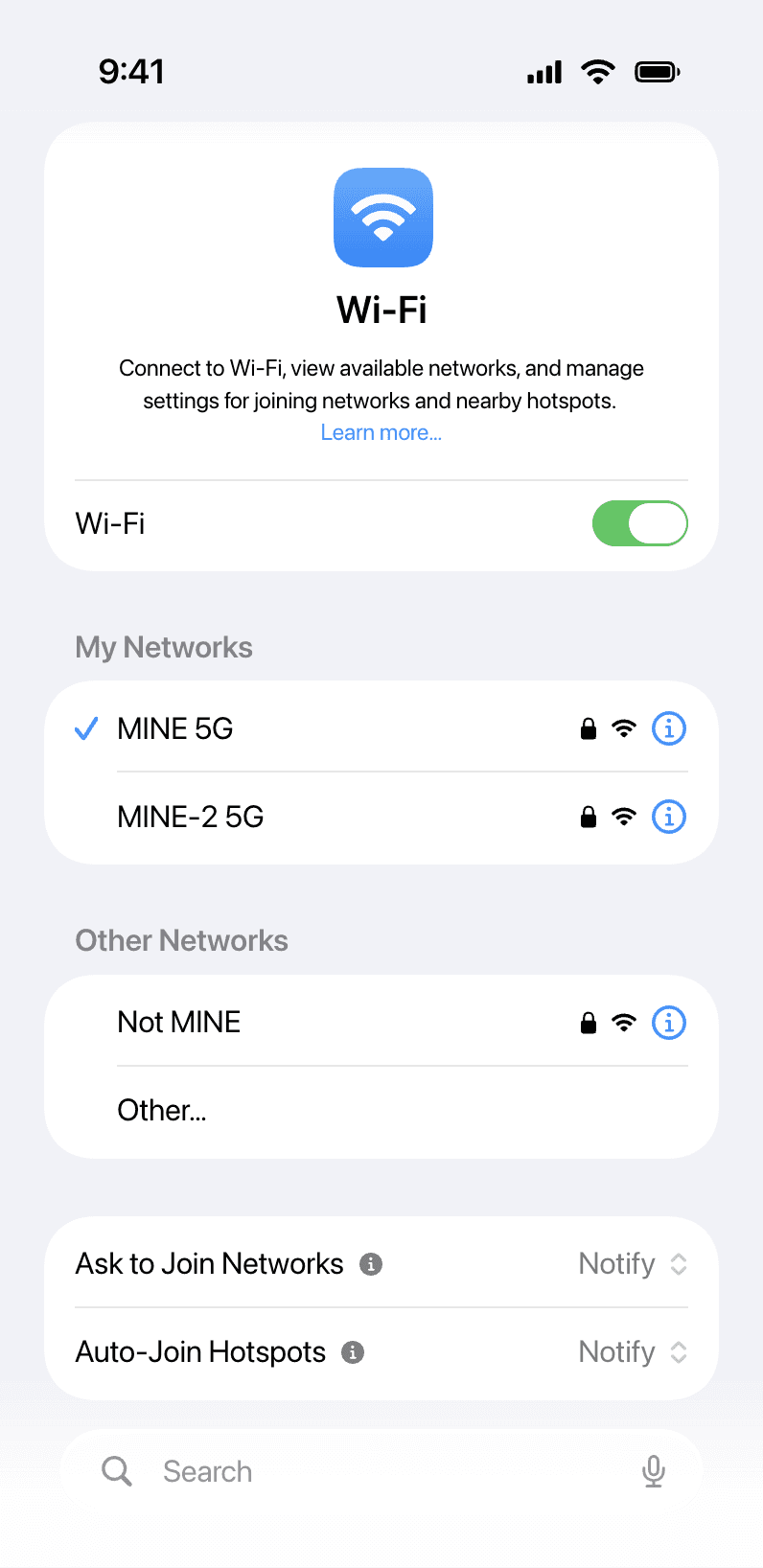Open the Learn more link
This screenshot has width=763, height=1568.
point(381,432)
